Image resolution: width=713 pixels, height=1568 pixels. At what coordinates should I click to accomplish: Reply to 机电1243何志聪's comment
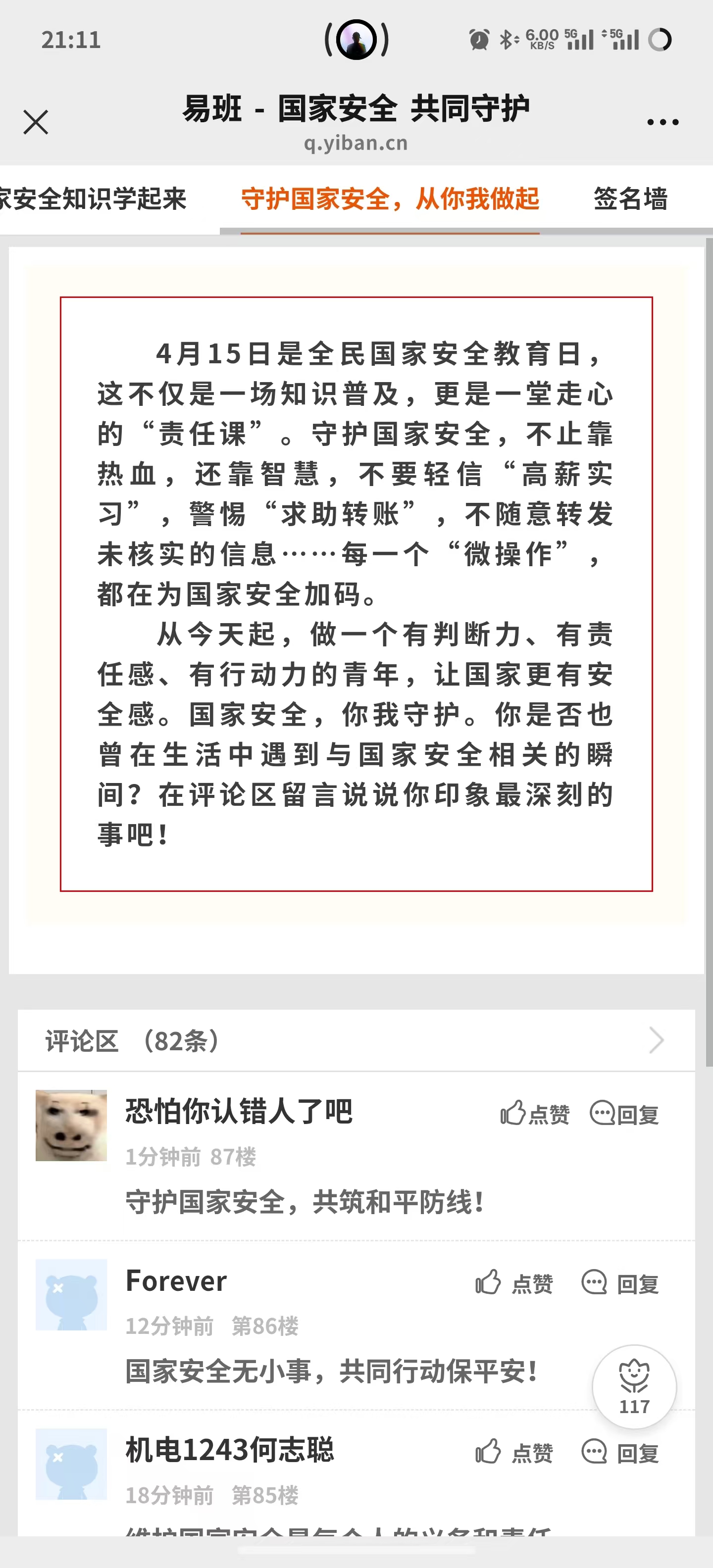(x=620, y=1452)
